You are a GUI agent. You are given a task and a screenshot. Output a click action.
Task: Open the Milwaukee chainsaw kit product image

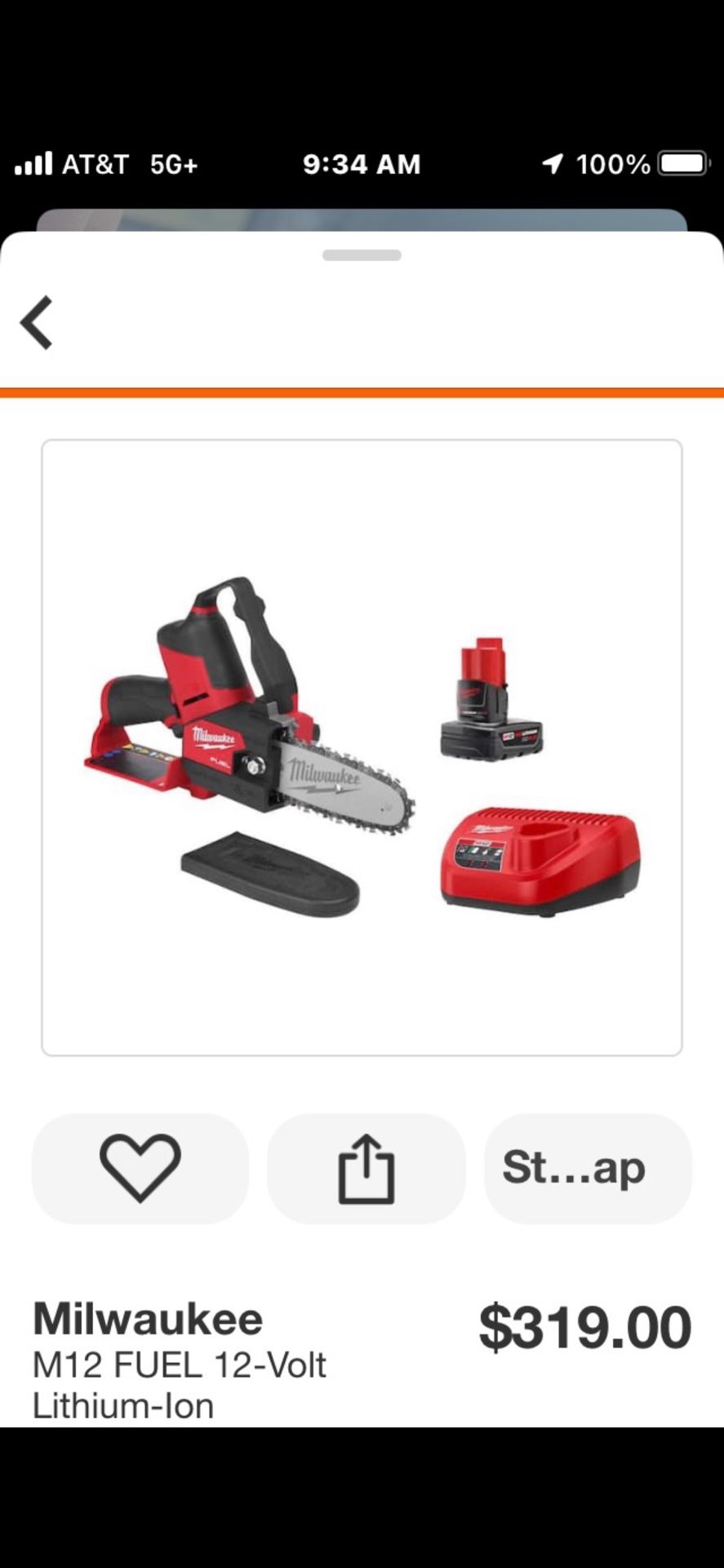click(362, 747)
